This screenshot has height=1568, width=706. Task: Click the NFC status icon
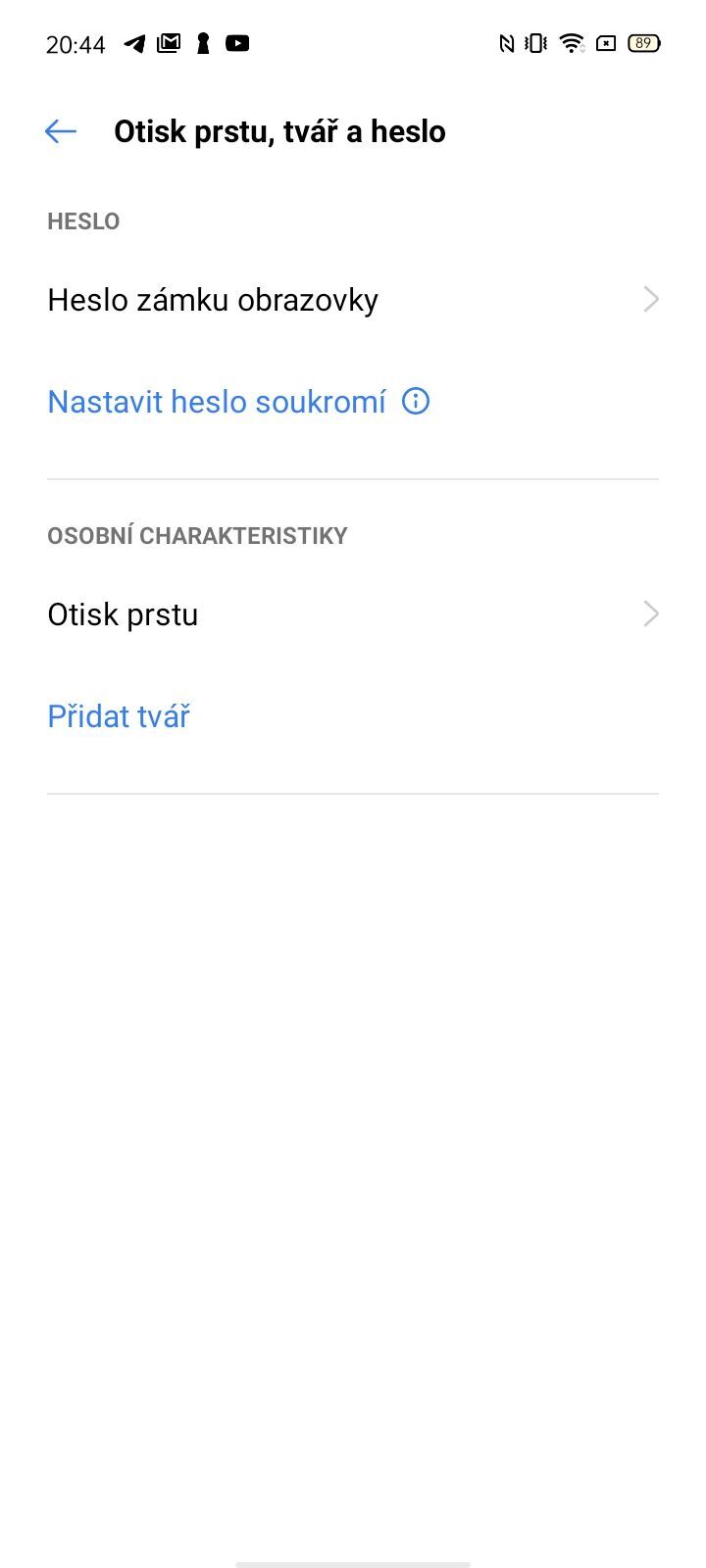[506, 42]
